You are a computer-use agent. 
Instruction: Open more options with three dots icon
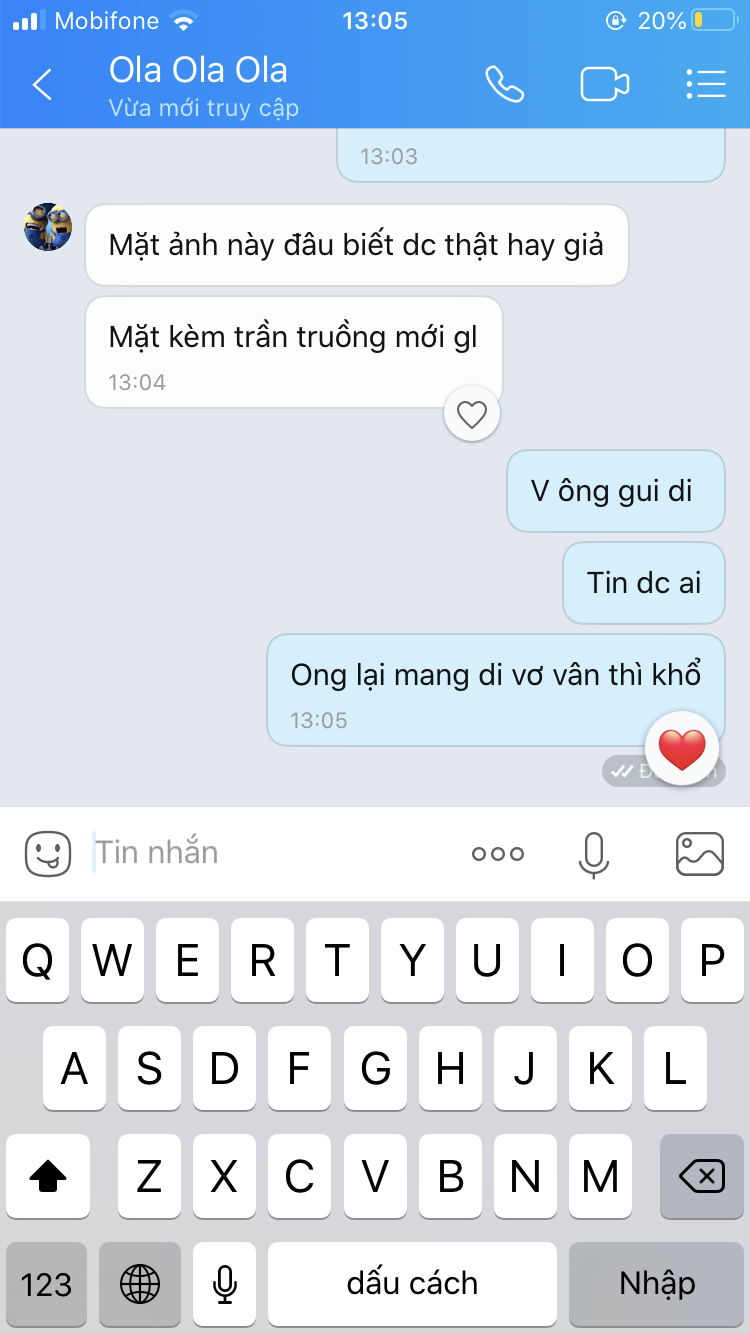coord(497,854)
